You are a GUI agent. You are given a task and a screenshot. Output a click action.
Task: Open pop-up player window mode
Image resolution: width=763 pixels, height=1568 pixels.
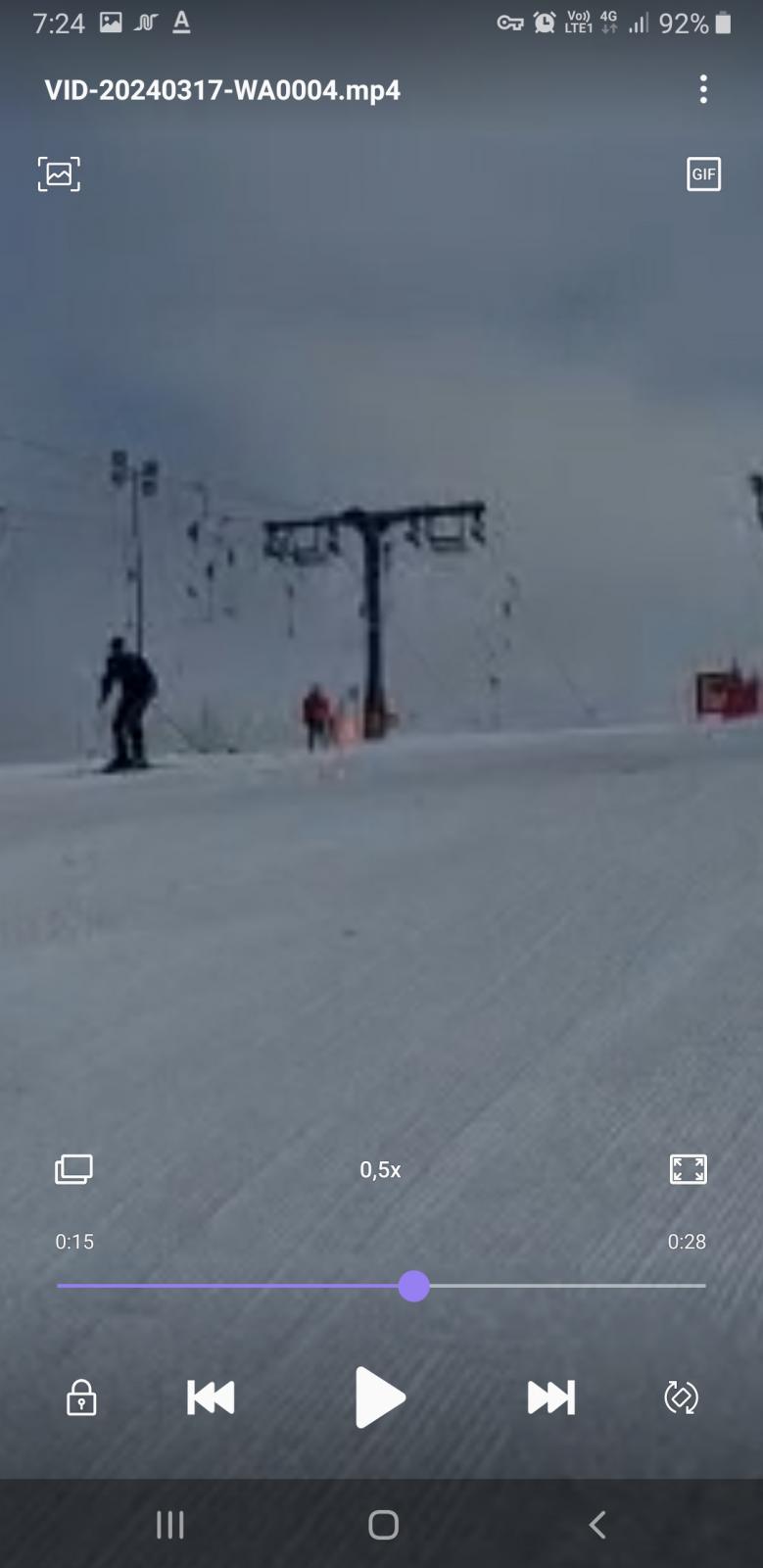(73, 1169)
